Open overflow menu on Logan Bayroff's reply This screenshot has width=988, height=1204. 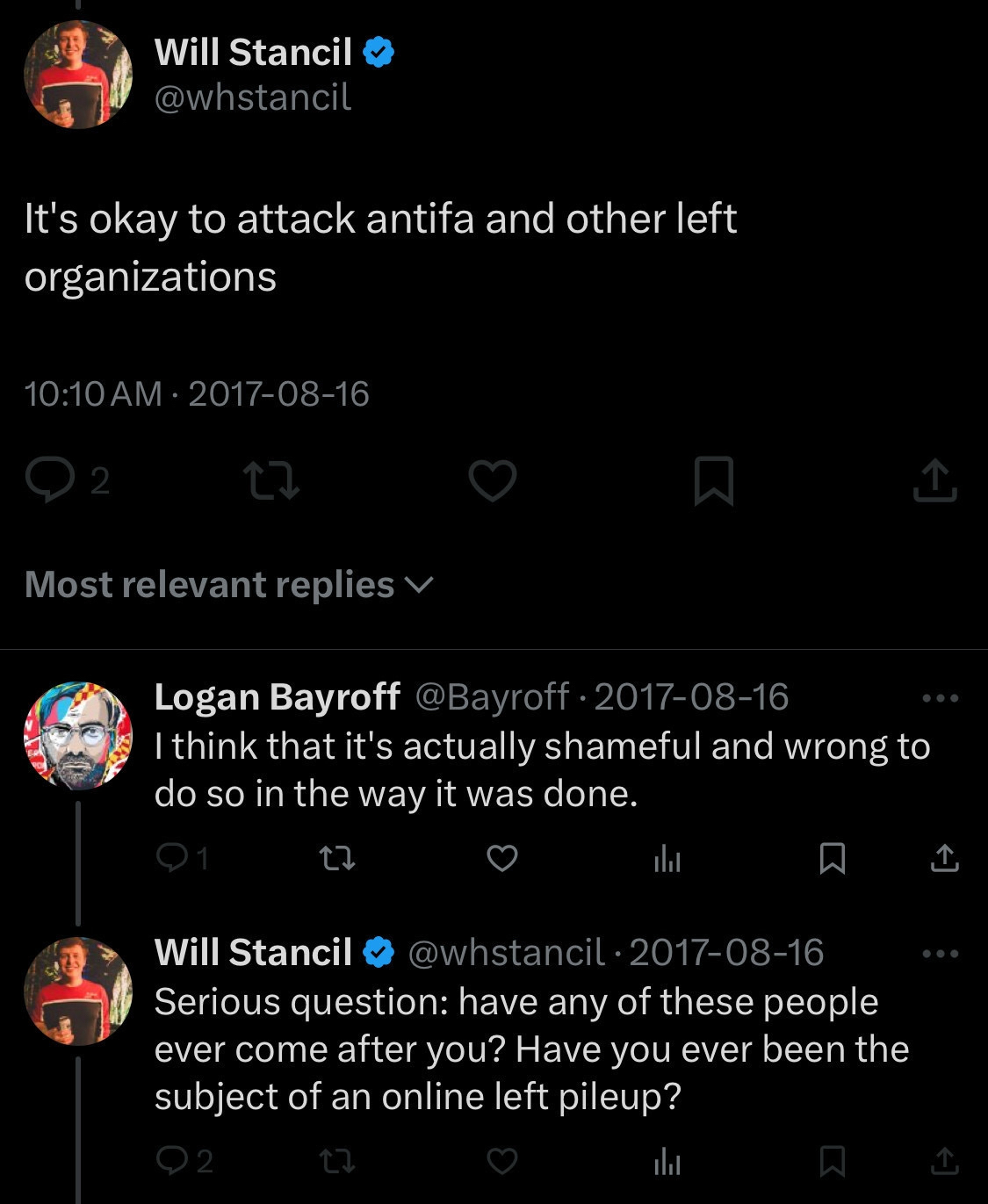tap(941, 698)
